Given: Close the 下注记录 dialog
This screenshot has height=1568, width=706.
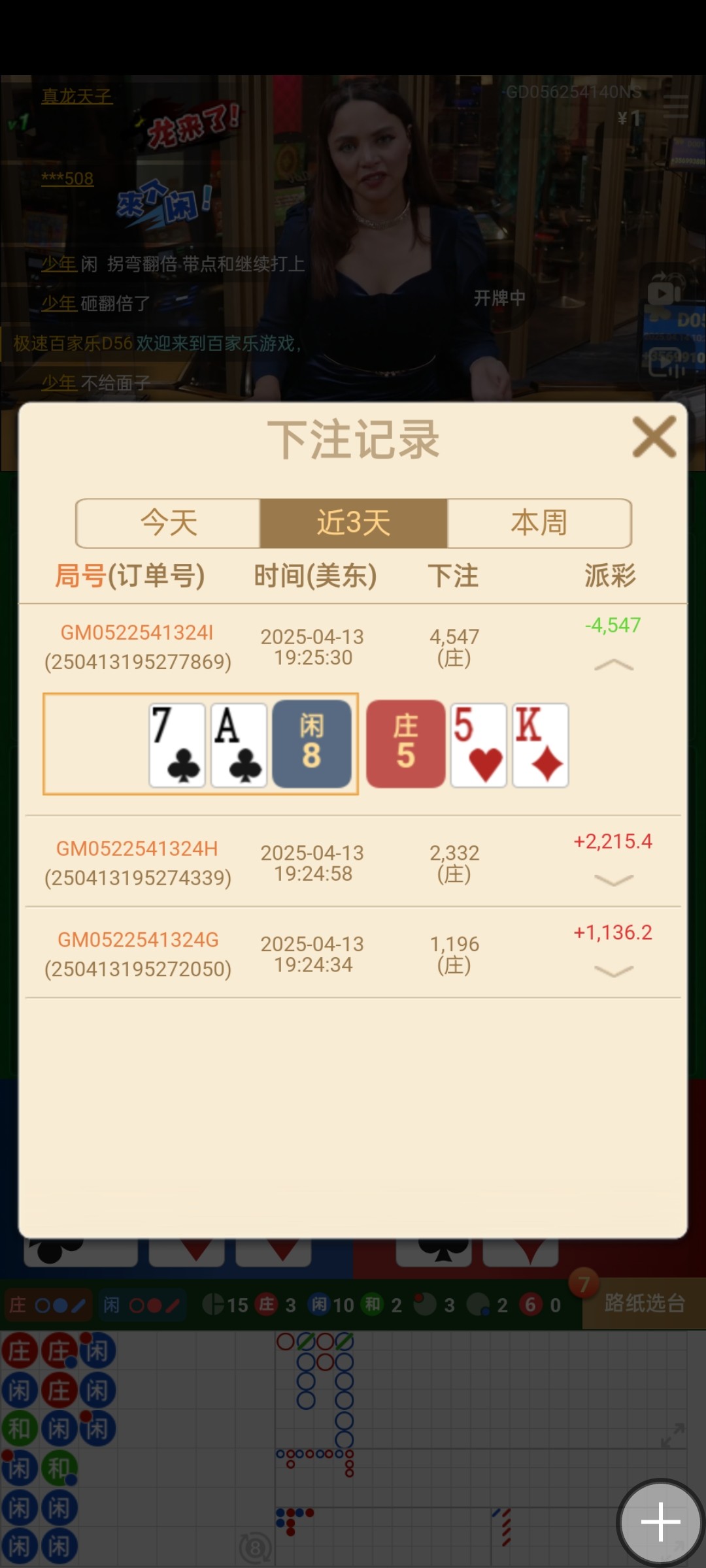Looking at the screenshot, I should coord(654,437).
